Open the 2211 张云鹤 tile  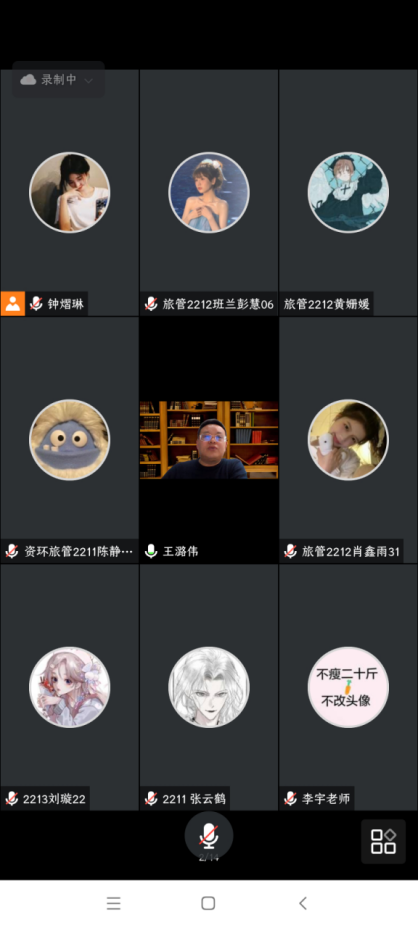pos(209,687)
